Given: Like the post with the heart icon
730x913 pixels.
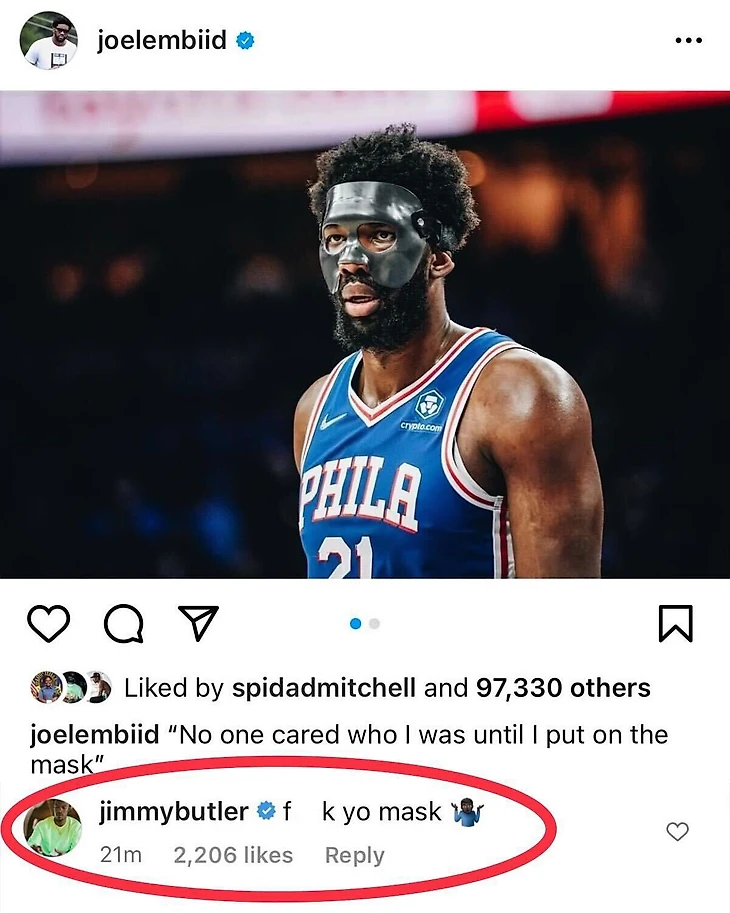Looking at the screenshot, I should point(48,624).
